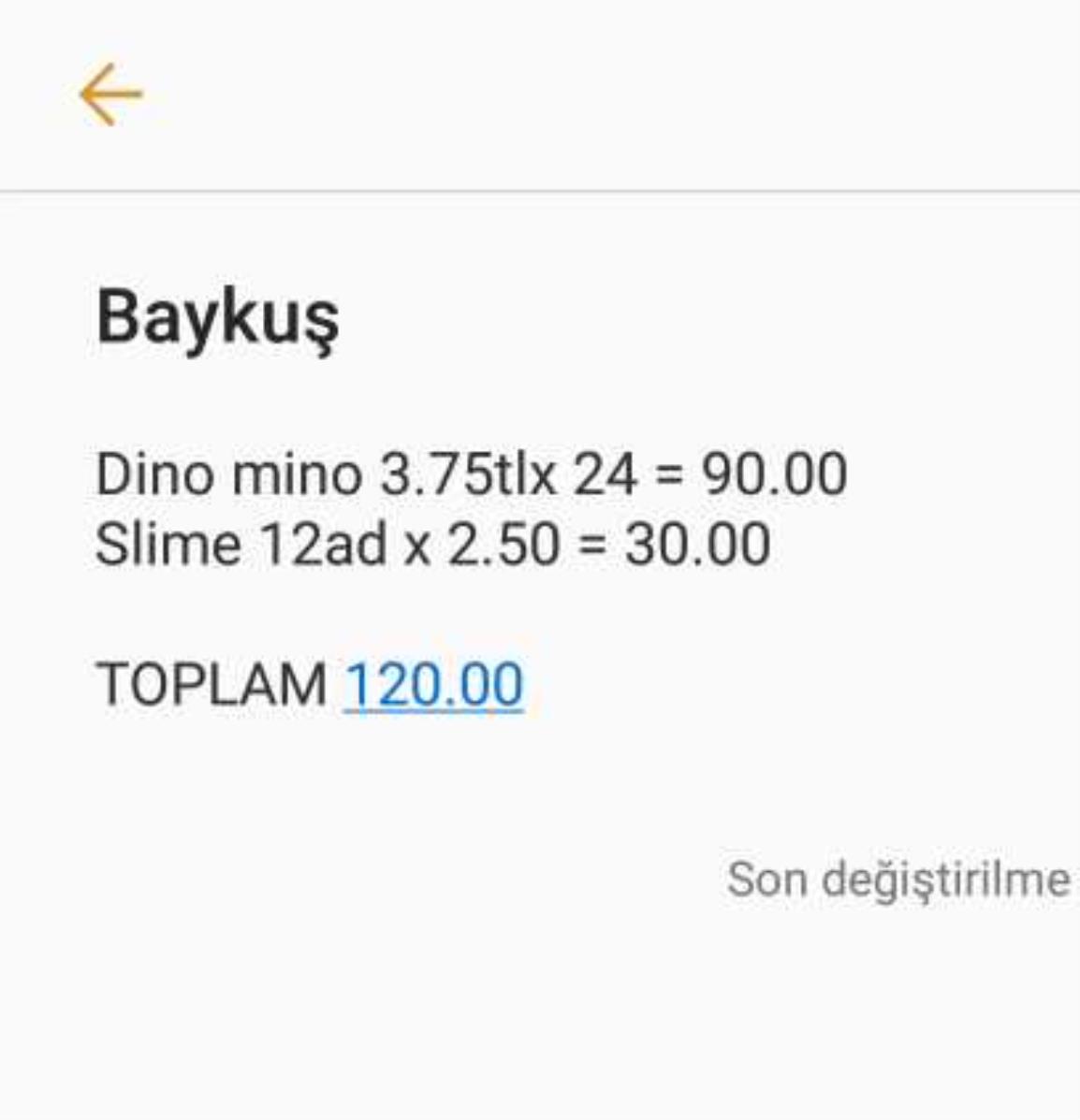The image size is (1080, 1120).
Task: Tap the underlined 120.00 link
Action: coord(433,684)
